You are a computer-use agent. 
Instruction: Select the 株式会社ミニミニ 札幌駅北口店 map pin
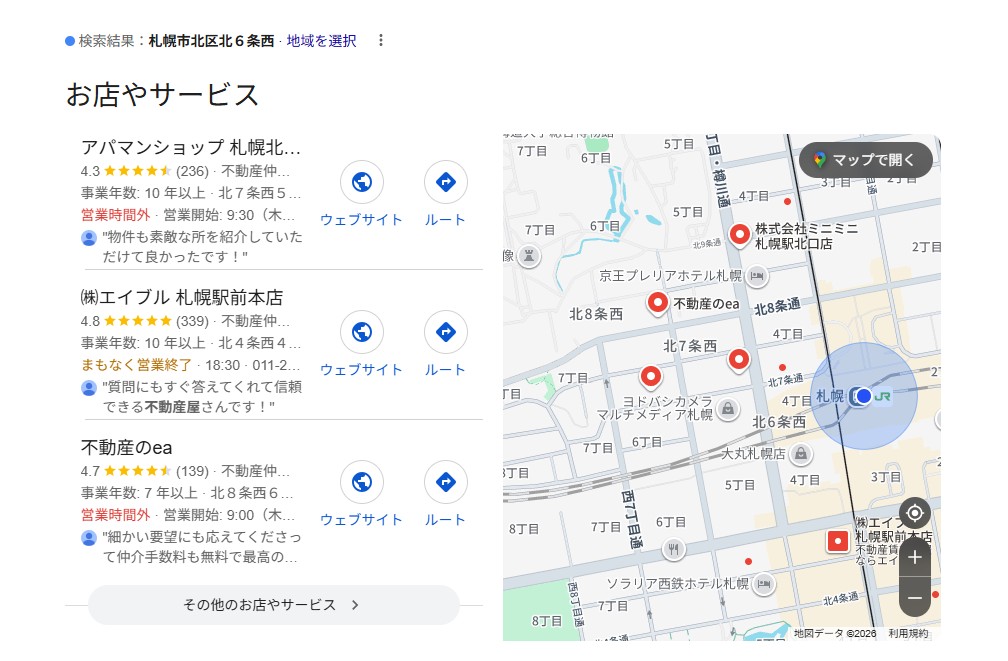pyautogui.click(x=739, y=235)
